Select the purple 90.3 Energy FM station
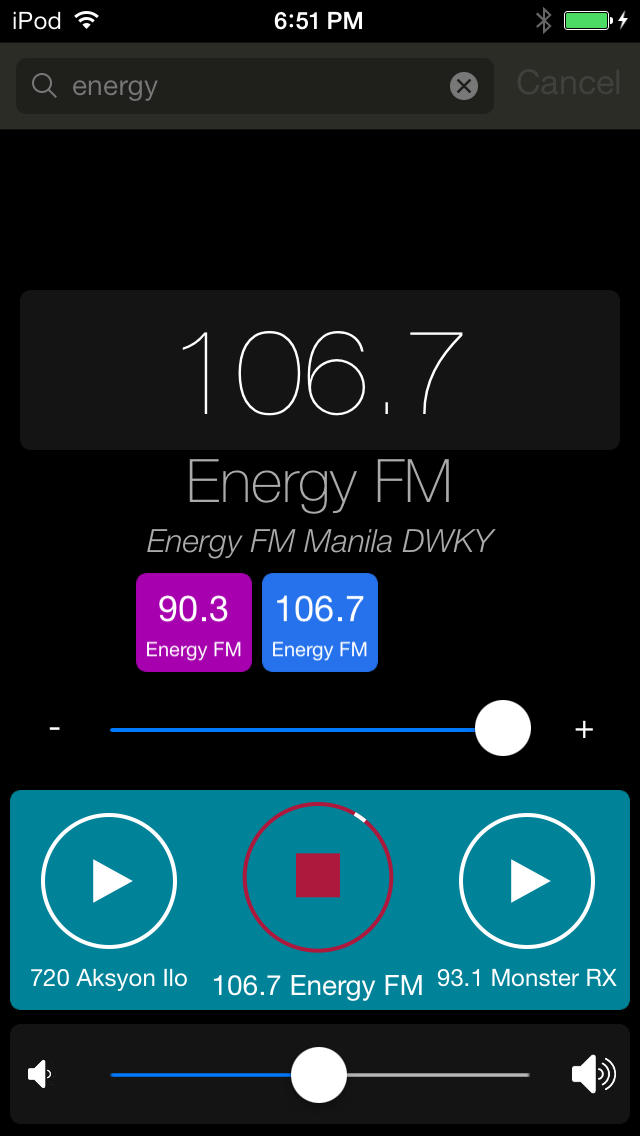 coord(194,622)
